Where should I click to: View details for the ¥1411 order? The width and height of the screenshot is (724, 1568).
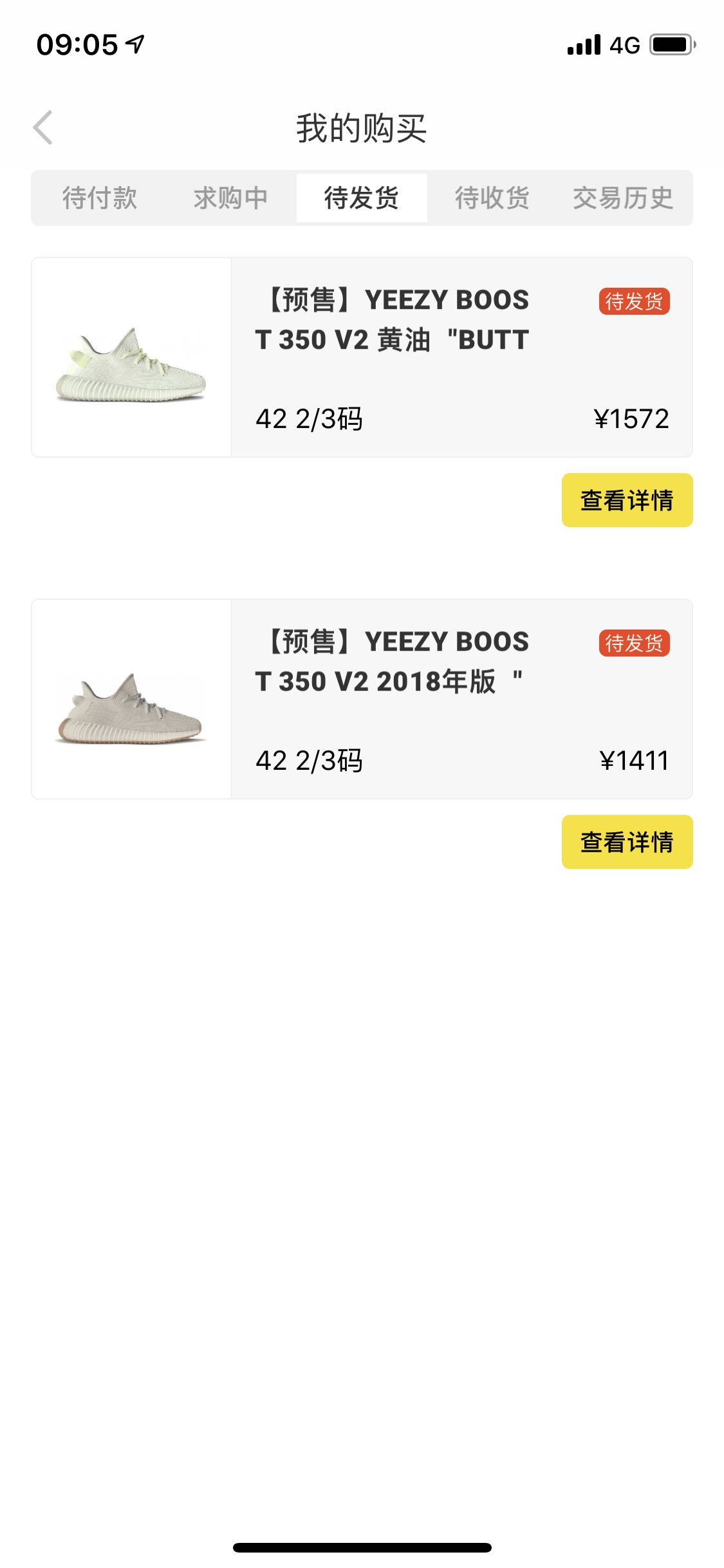pos(627,842)
